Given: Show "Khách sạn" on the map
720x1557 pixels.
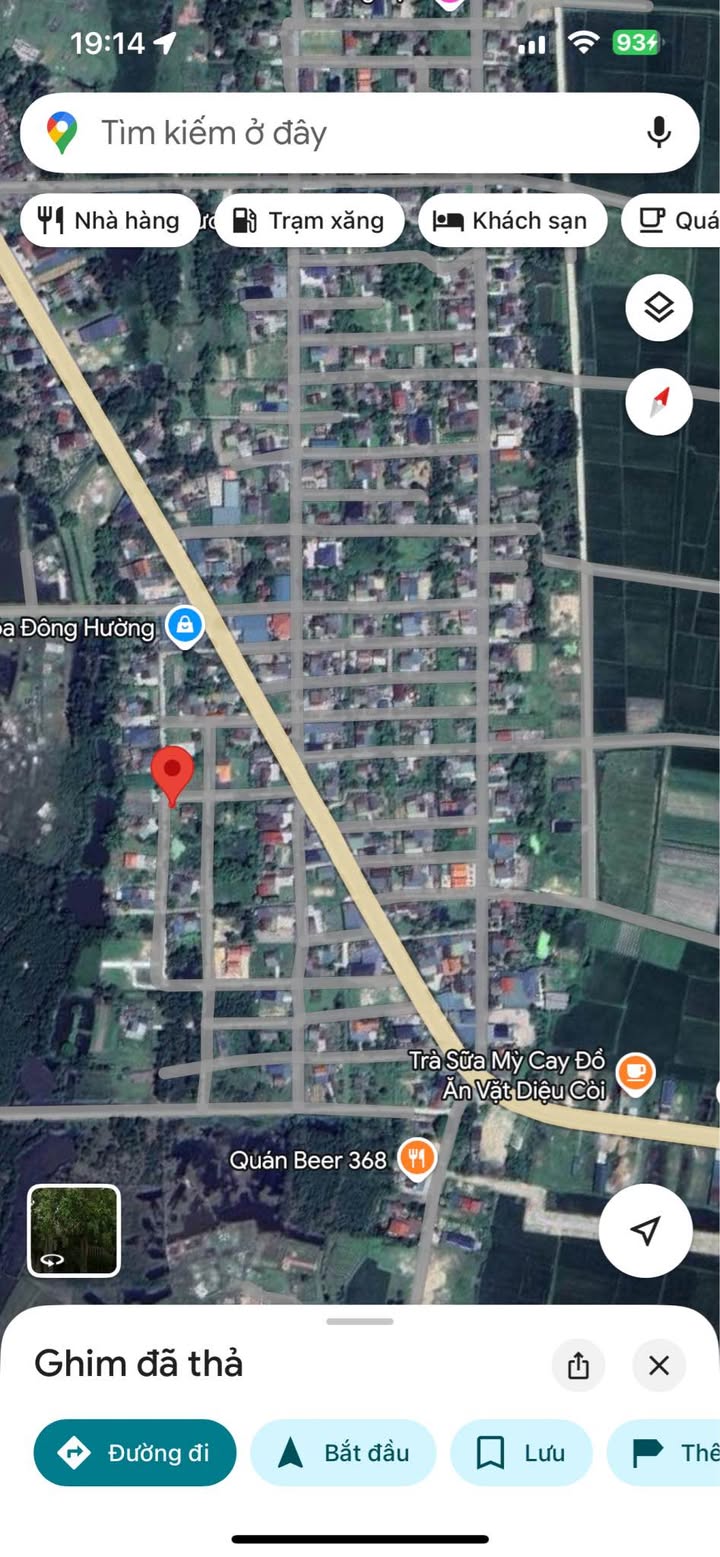Looking at the screenshot, I should point(512,220).
